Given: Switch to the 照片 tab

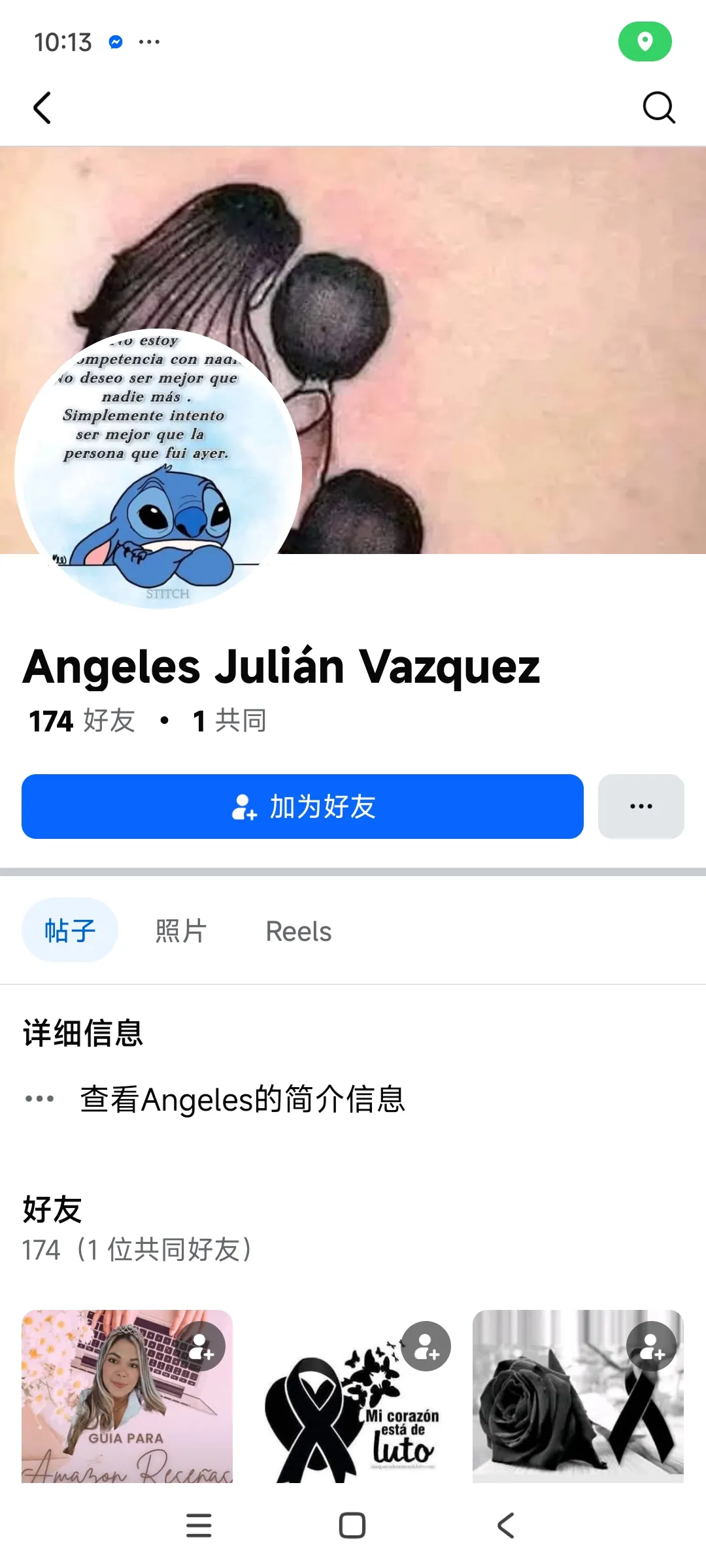Looking at the screenshot, I should tap(180, 930).
